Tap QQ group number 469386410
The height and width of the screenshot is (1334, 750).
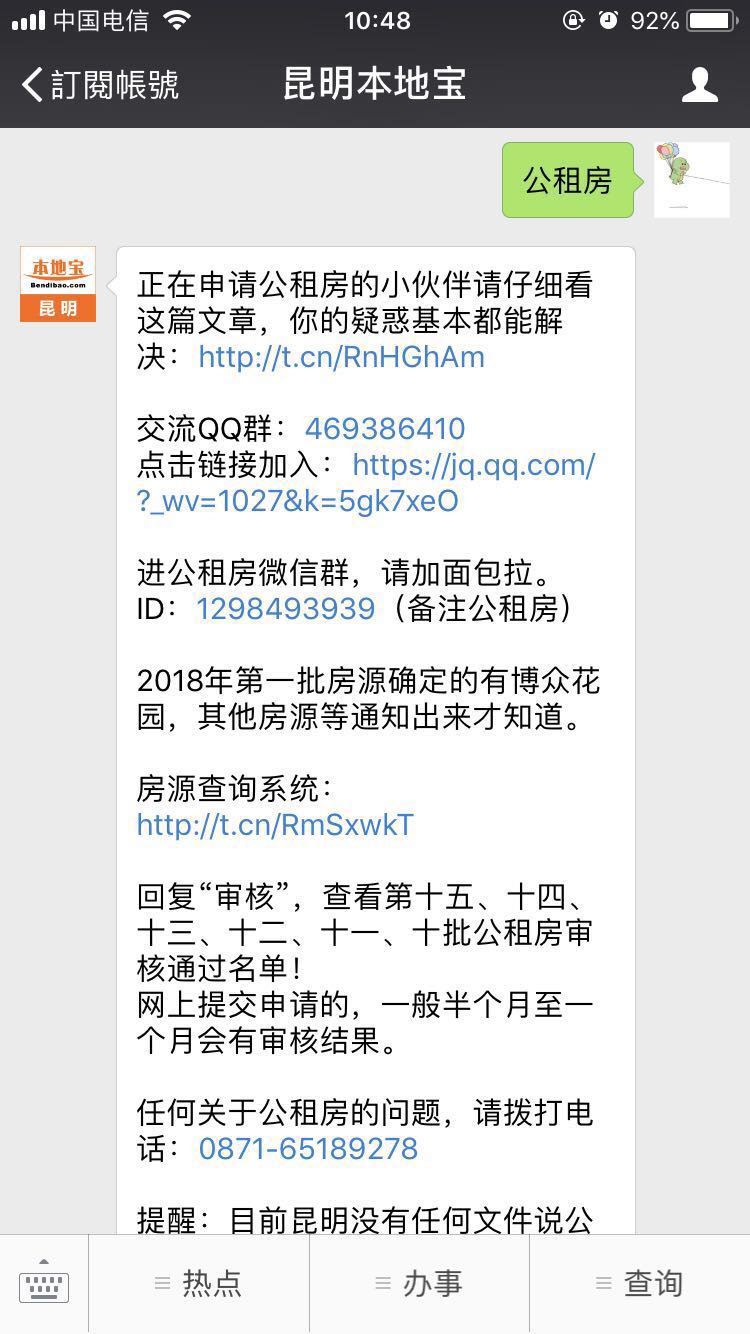click(x=385, y=429)
